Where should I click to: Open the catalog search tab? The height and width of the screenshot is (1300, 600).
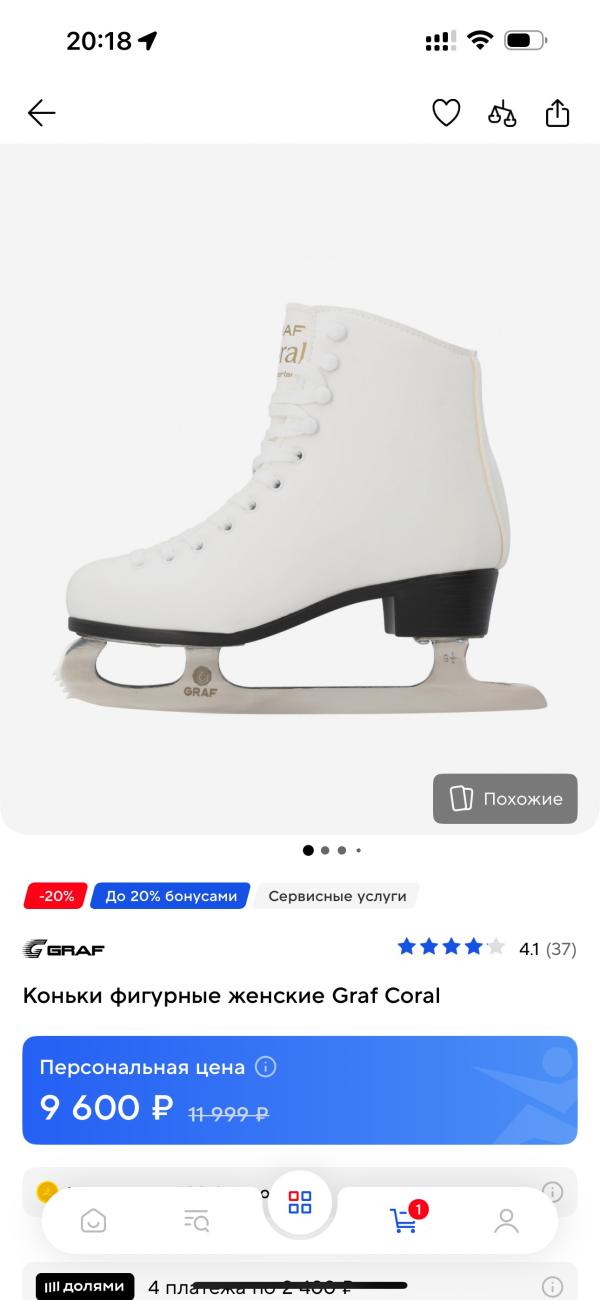pyautogui.click(x=196, y=1220)
